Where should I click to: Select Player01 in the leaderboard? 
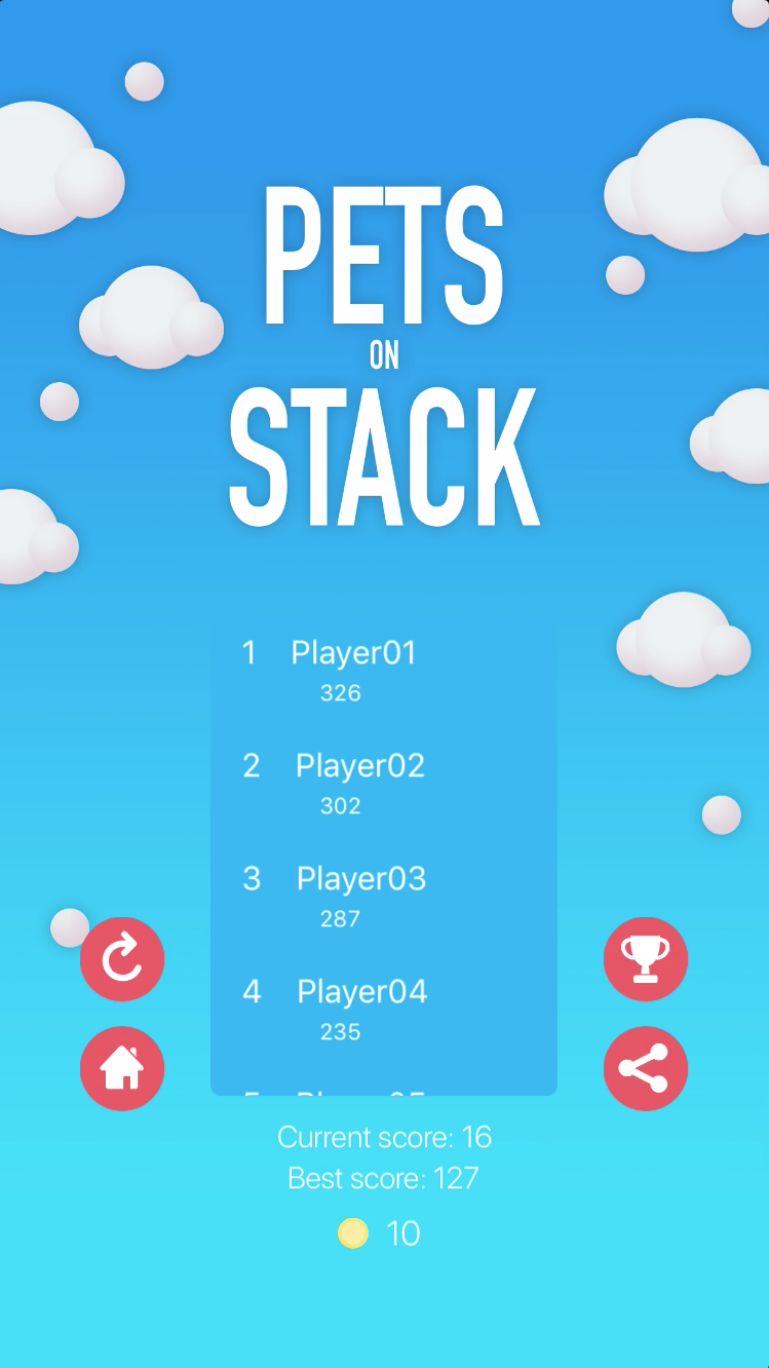click(353, 654)
